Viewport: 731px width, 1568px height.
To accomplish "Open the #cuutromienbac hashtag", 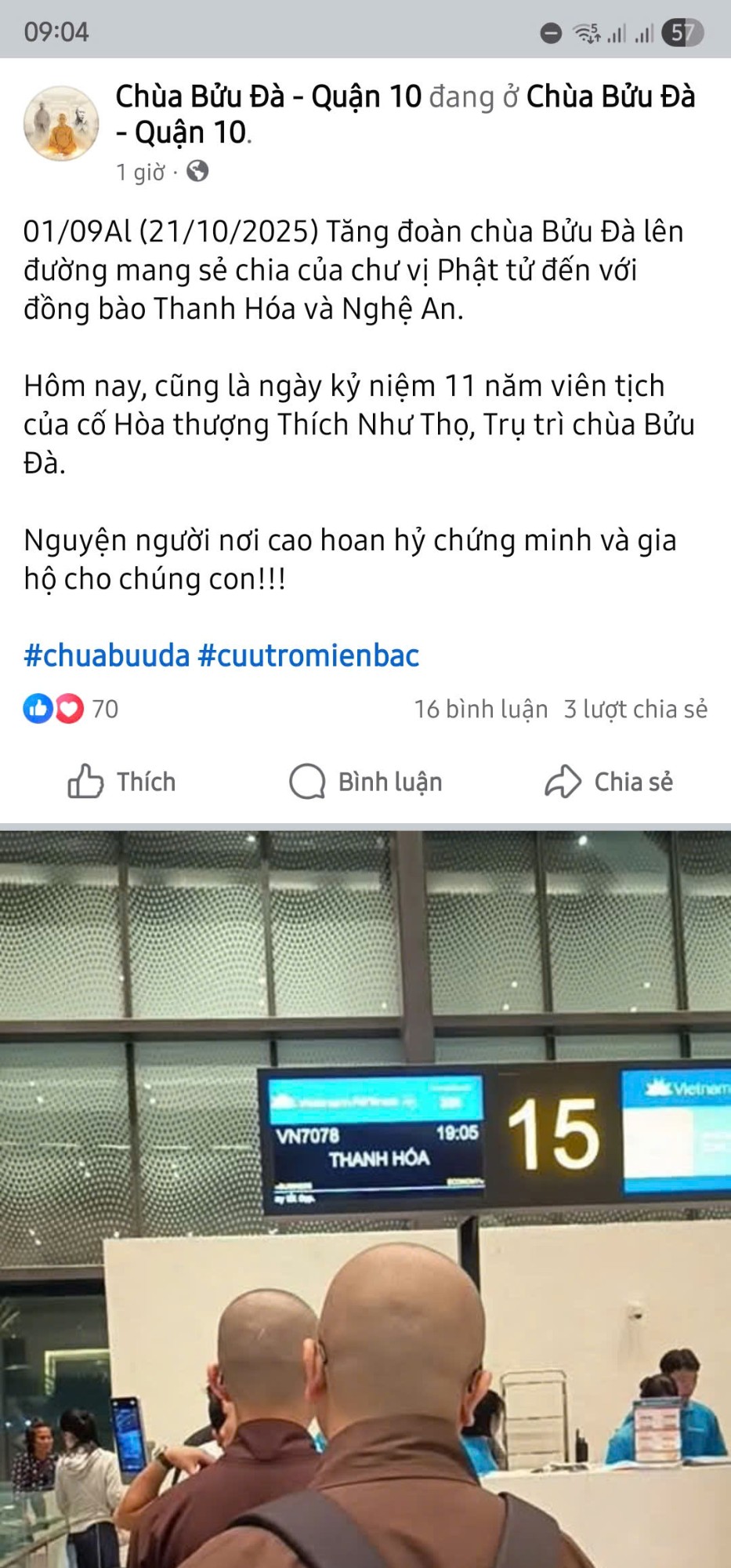I will pyautogui.click(x=309, y=655).
